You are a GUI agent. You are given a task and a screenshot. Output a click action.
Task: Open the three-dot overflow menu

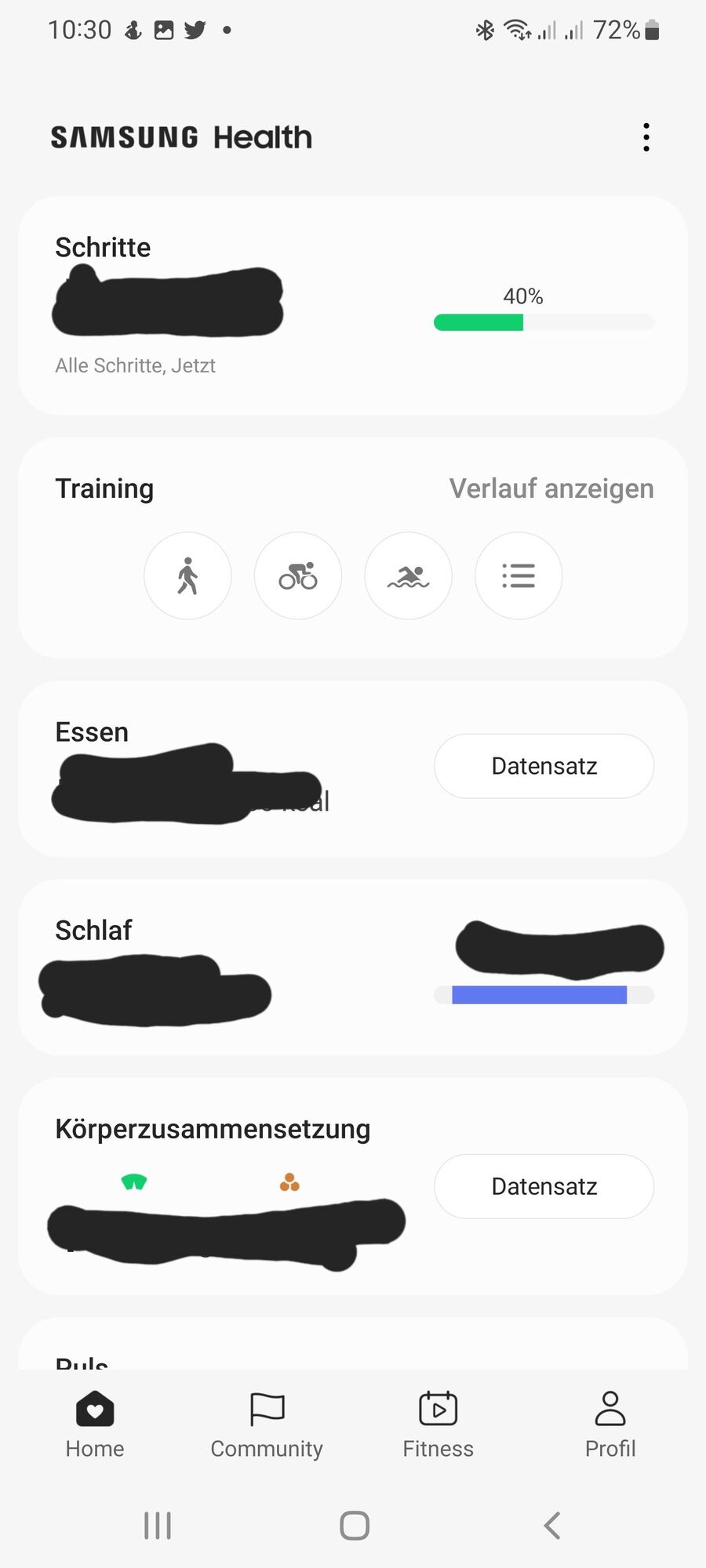click(x=646, y=137)
